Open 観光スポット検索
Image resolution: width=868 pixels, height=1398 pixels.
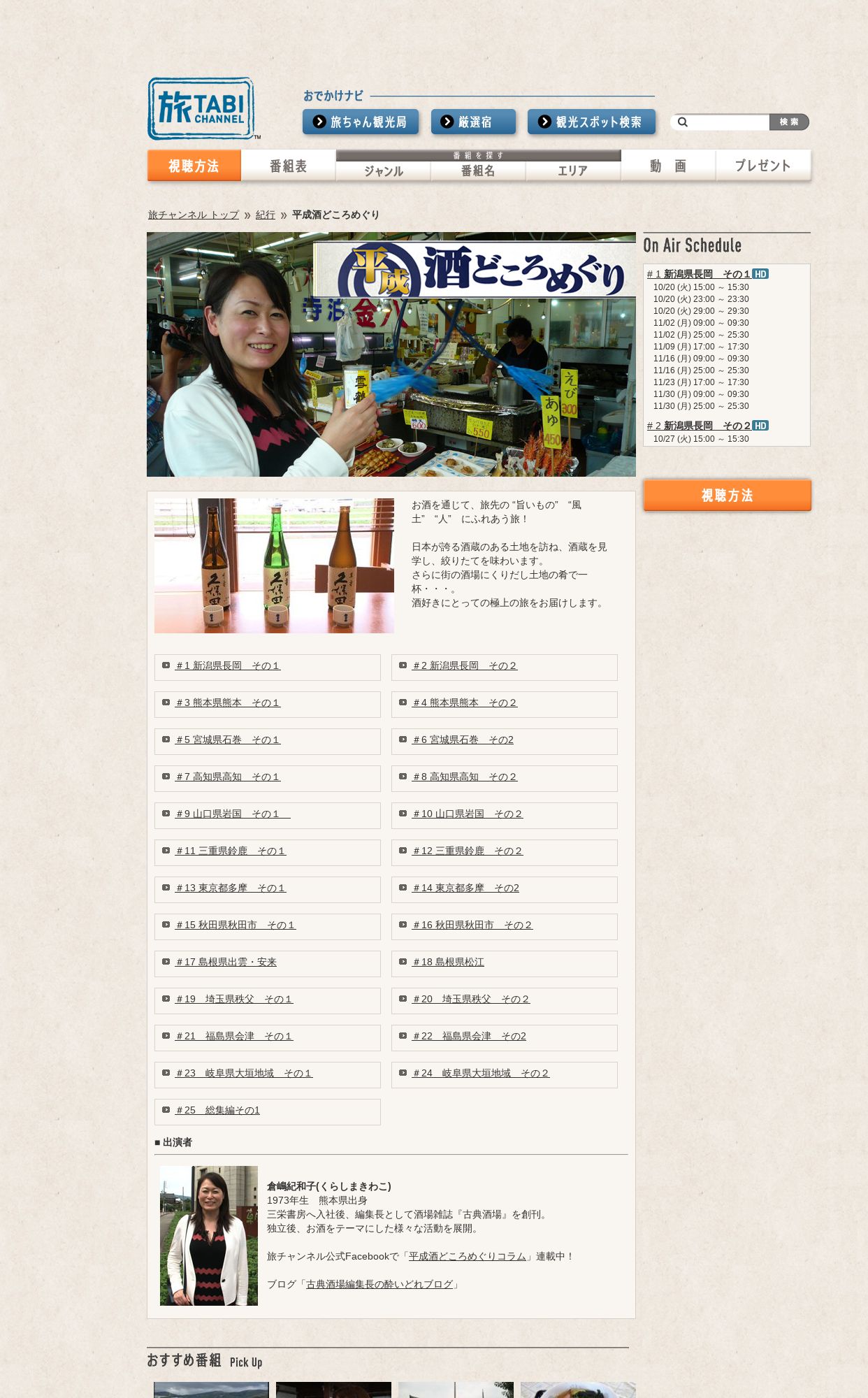[x=591, y=122]
